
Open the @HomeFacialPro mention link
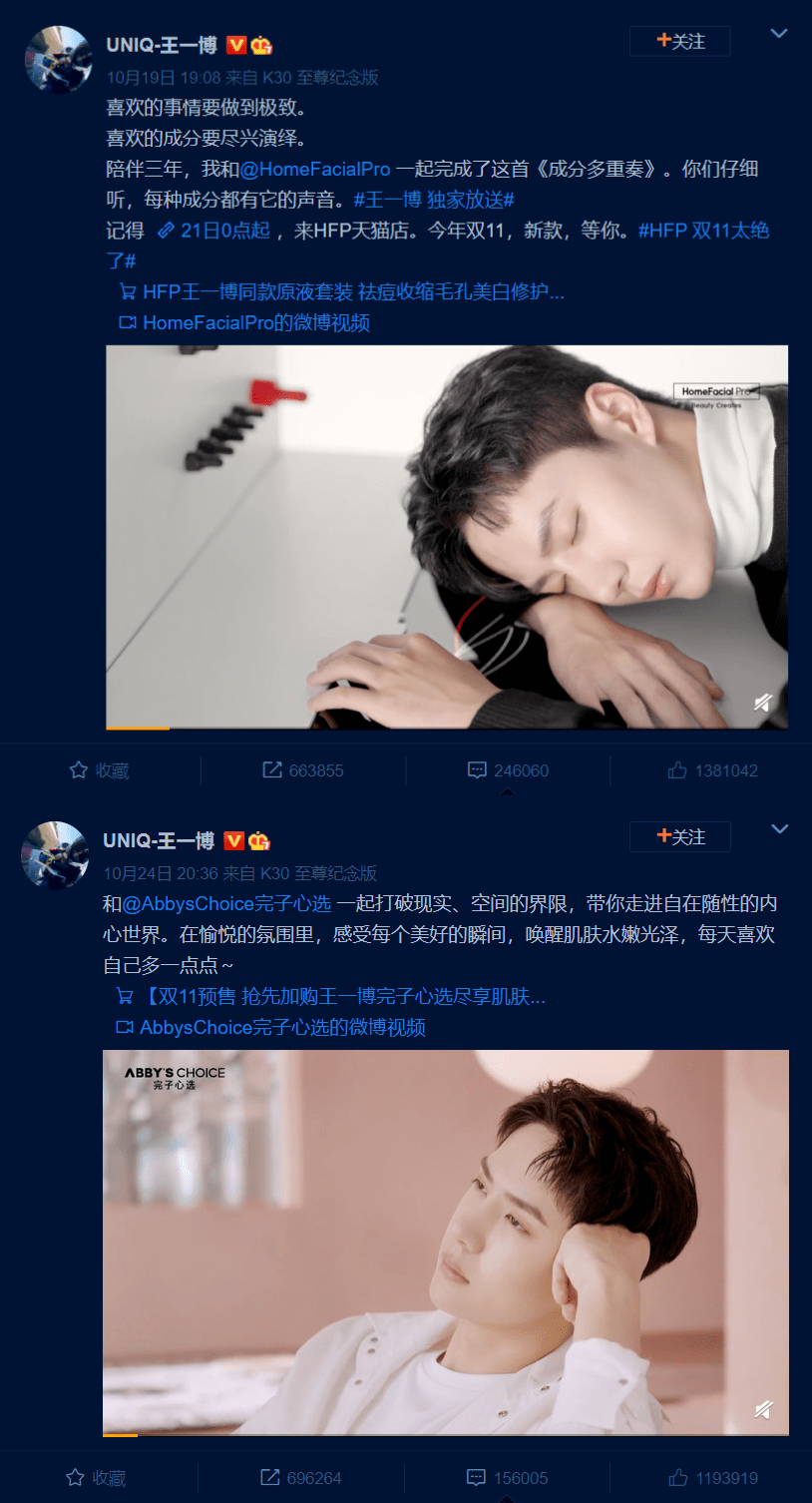click(315, 169)
